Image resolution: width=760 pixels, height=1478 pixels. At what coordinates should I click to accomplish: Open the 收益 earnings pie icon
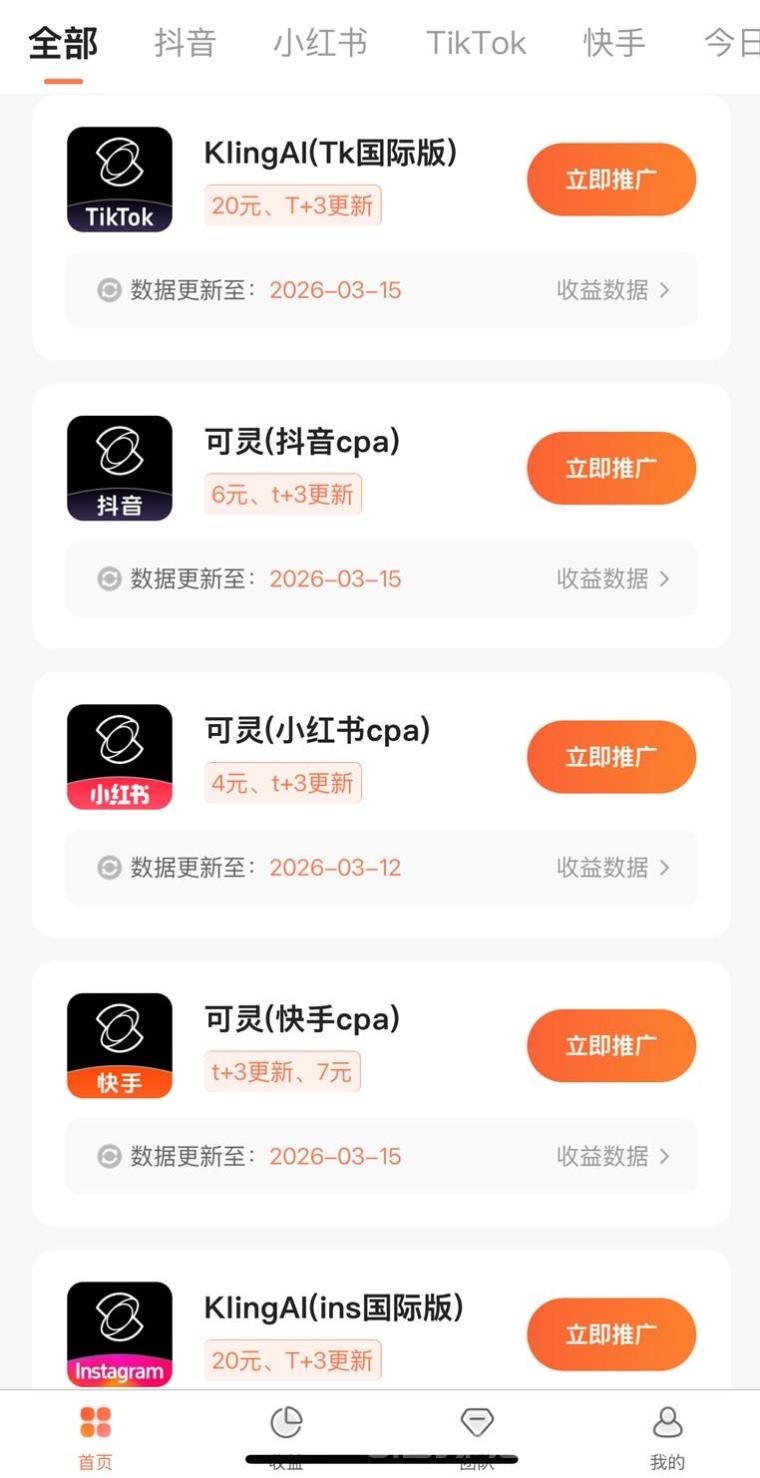coord(285,1420)
